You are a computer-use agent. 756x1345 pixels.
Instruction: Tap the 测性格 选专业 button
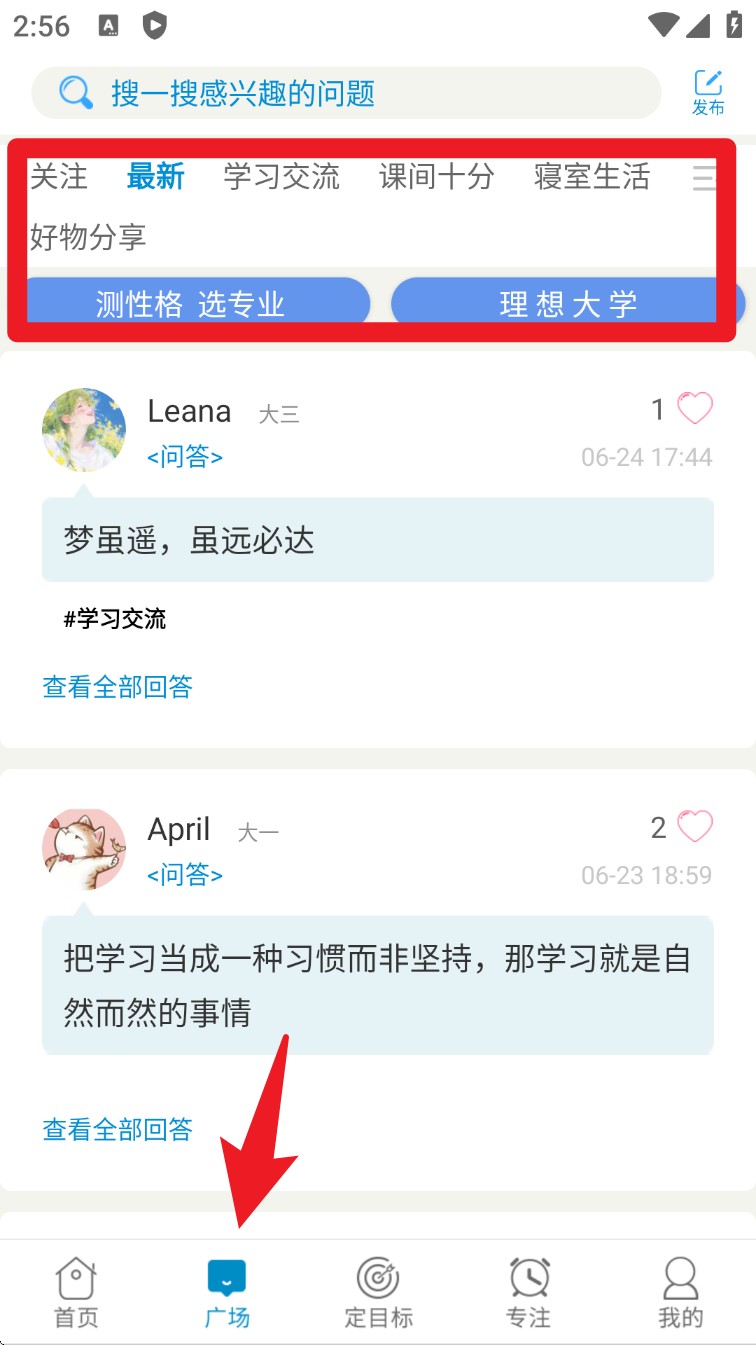click(x=197, y=302)
